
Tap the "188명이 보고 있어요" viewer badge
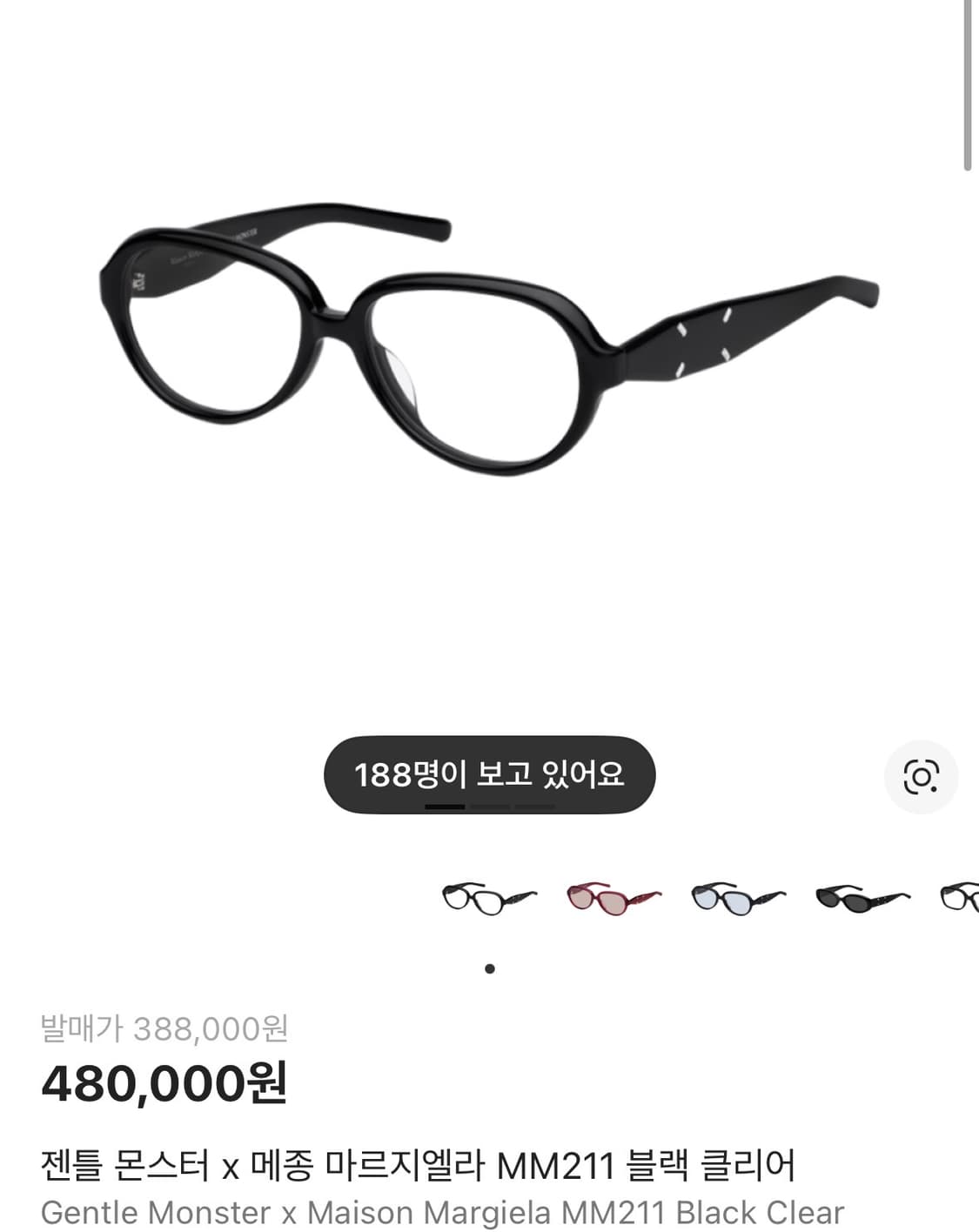coord(489,773)
